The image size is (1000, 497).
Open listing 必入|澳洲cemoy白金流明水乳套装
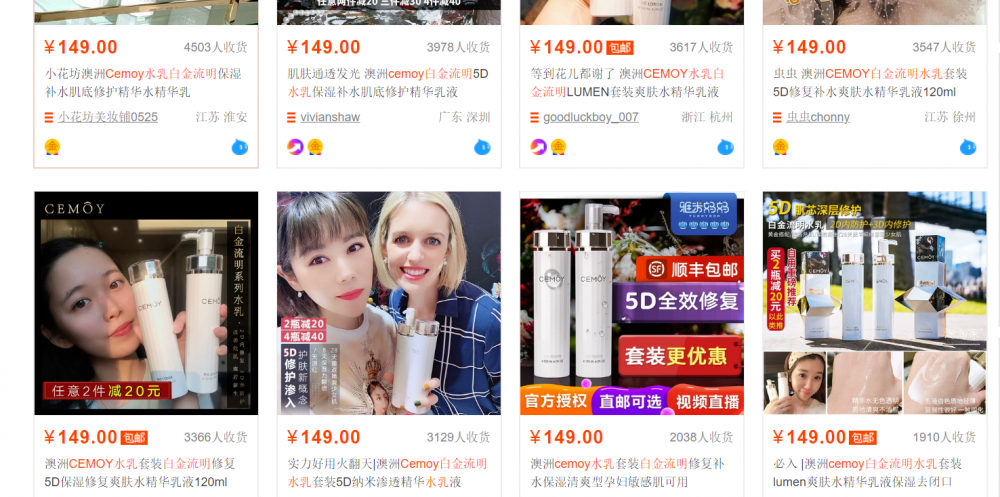point(871,473)
